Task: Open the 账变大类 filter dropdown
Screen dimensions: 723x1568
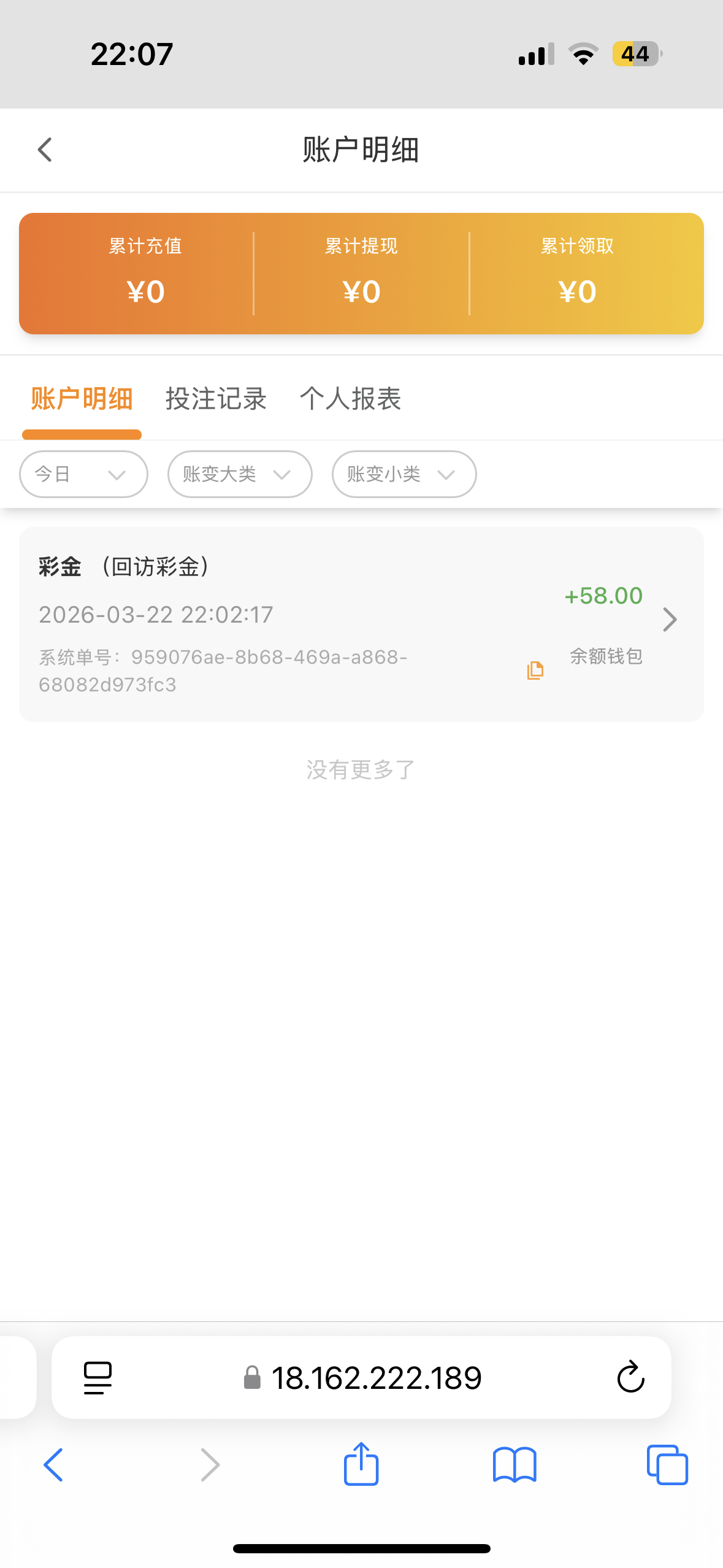Action: click(239, 474)
